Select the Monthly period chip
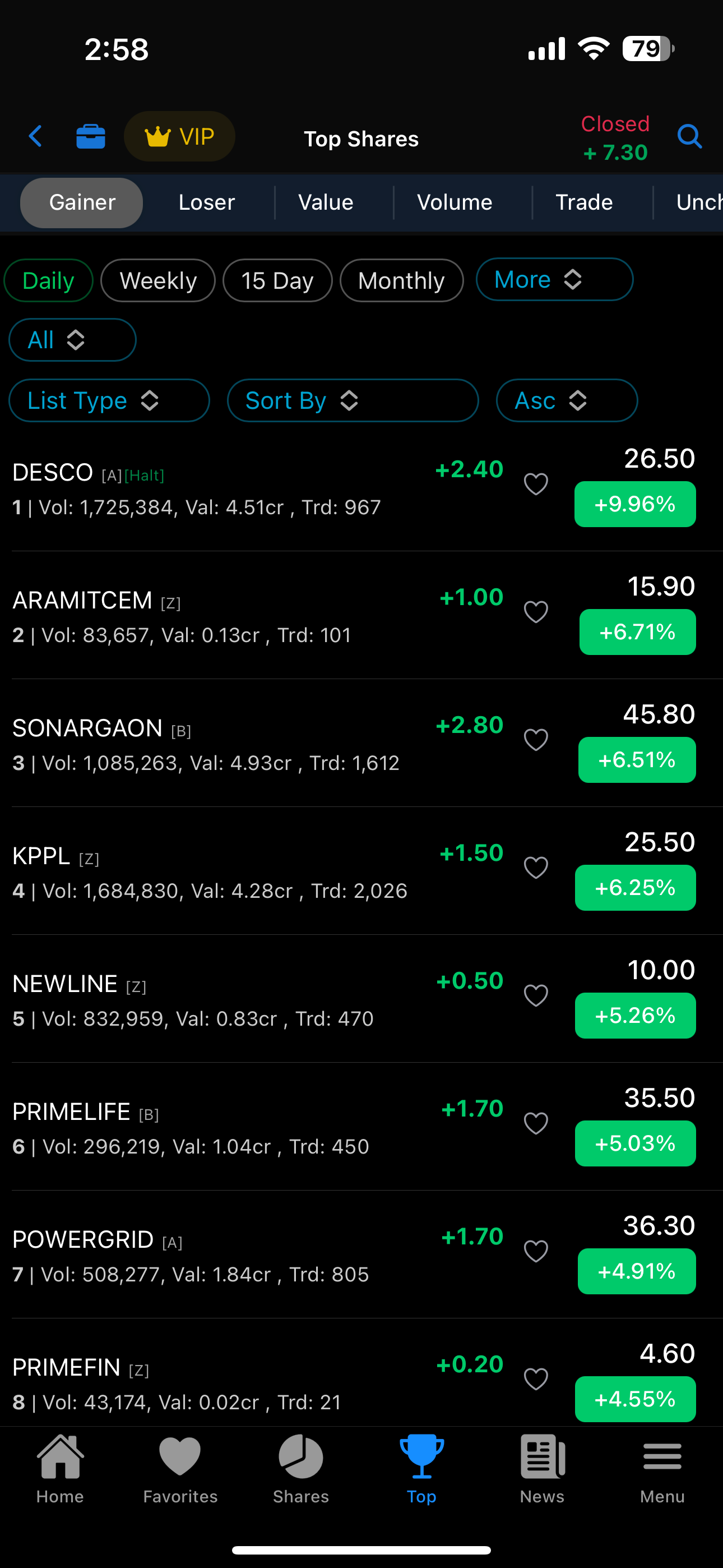 [401, 280]
